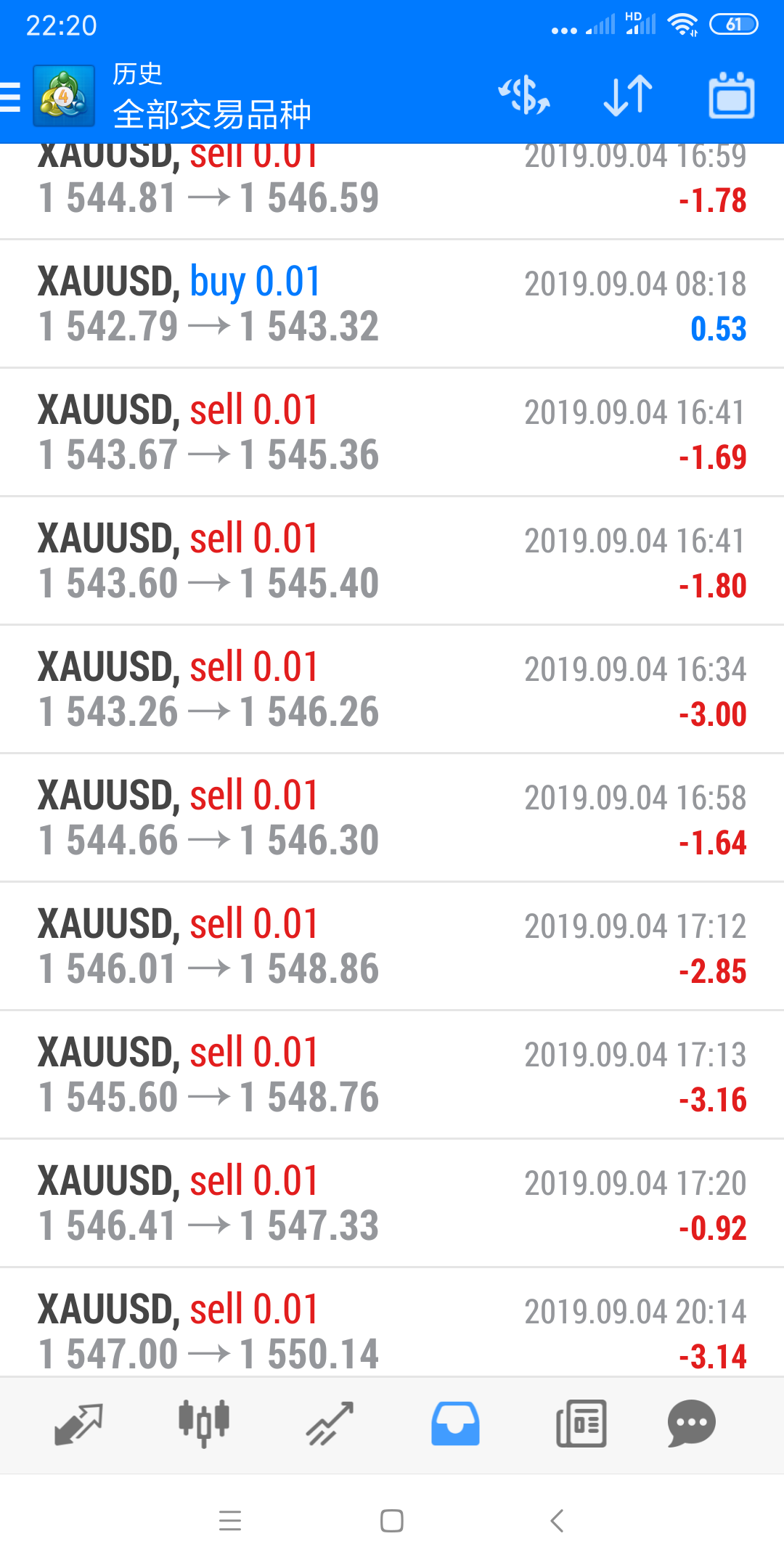Go to the system home screen
784x1568 pixels.
click(x=392, y=1521)
